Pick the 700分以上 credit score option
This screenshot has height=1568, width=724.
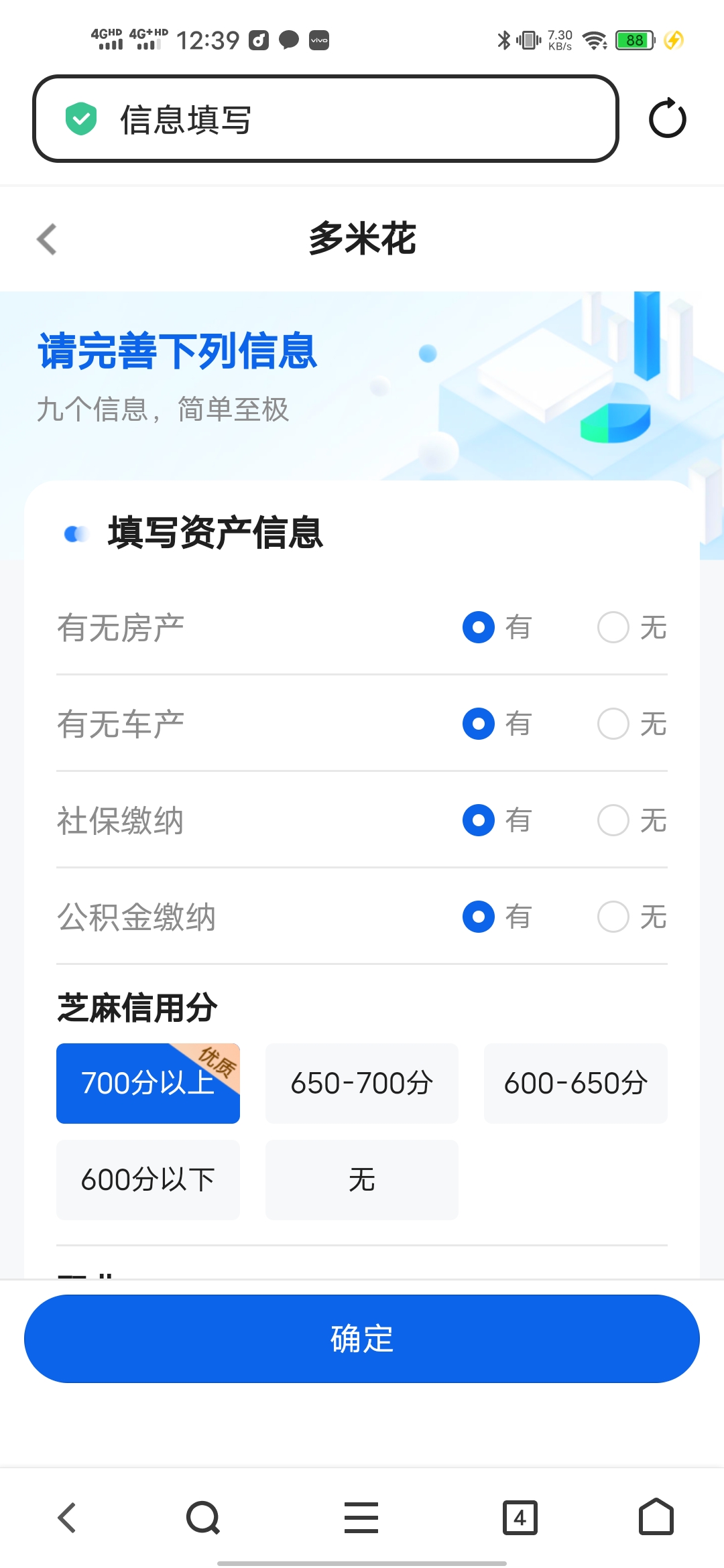pyautogui.click(x=148, y=1084)
